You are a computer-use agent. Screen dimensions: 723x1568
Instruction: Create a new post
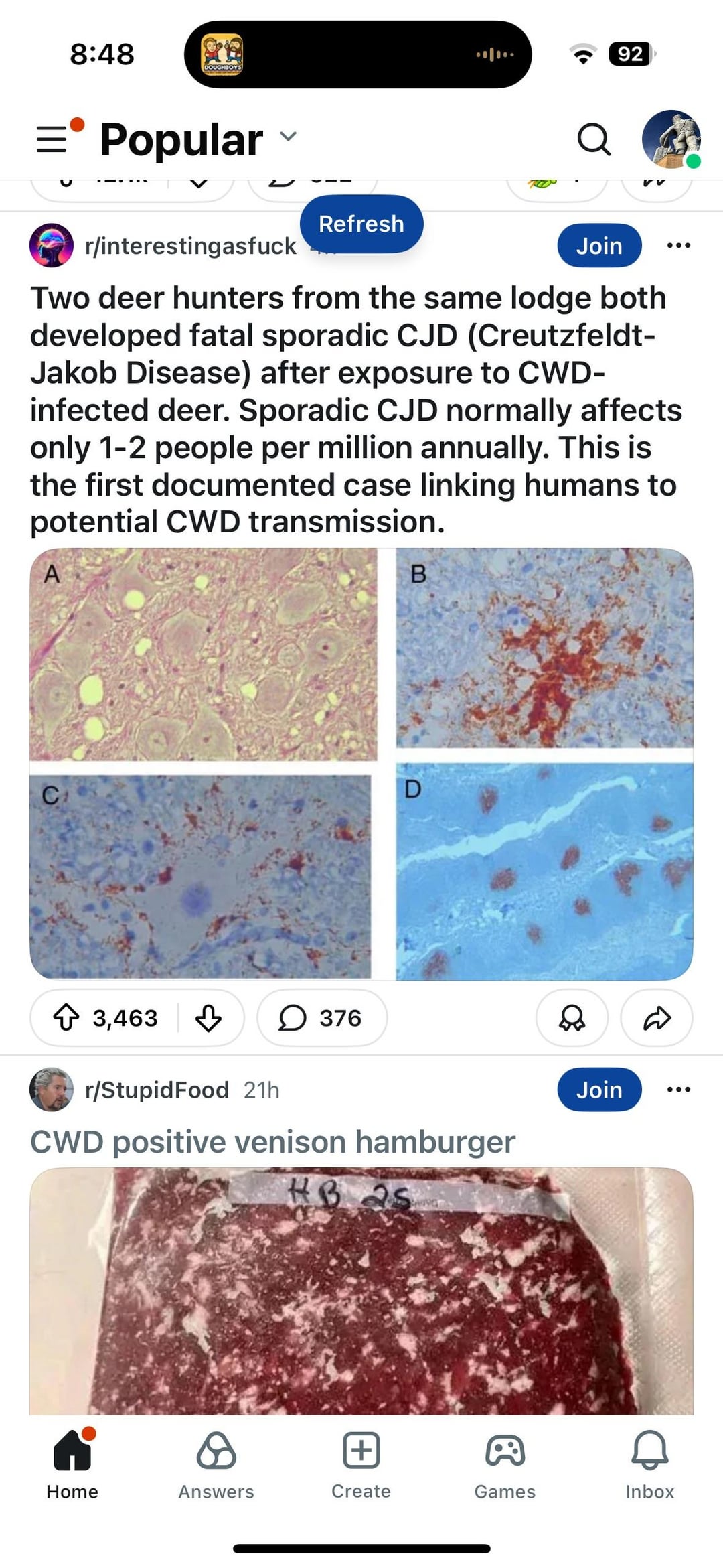pyautogui.click(x=361, y=1465)
